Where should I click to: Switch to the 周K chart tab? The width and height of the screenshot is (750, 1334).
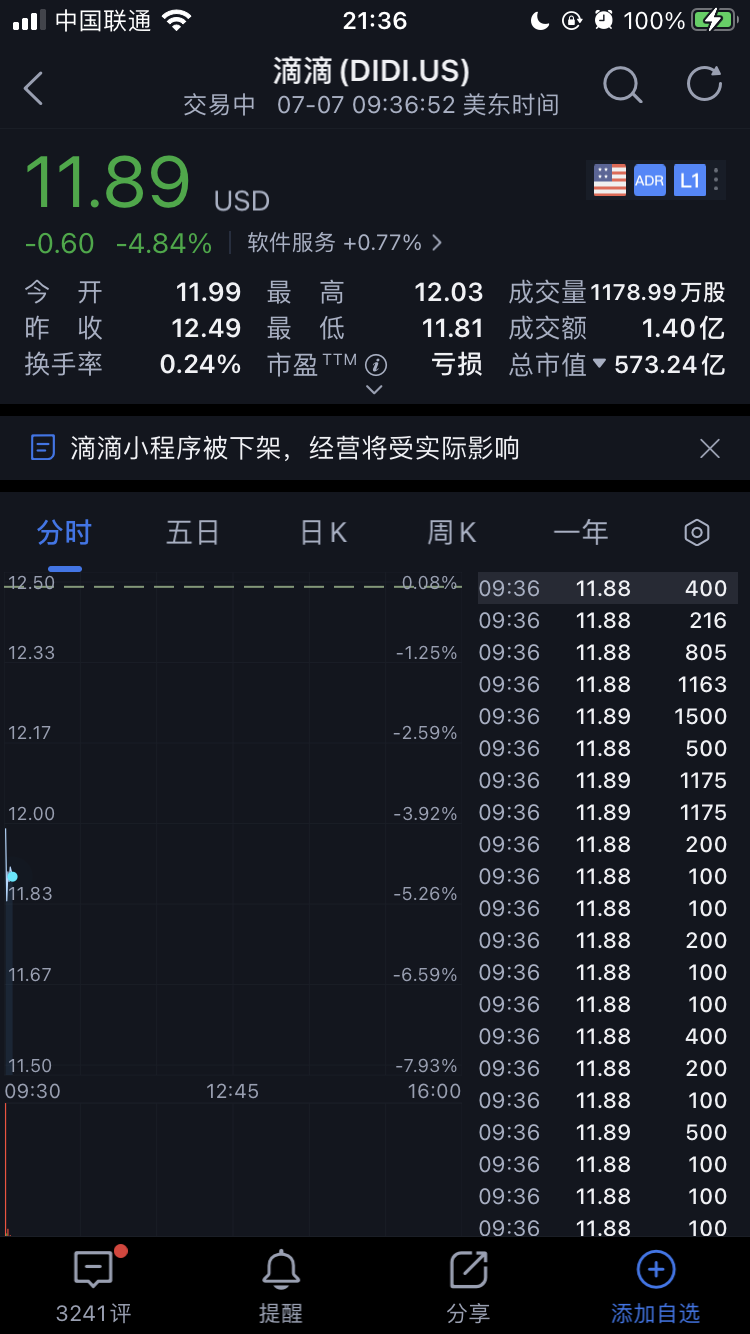click(452, 533)
